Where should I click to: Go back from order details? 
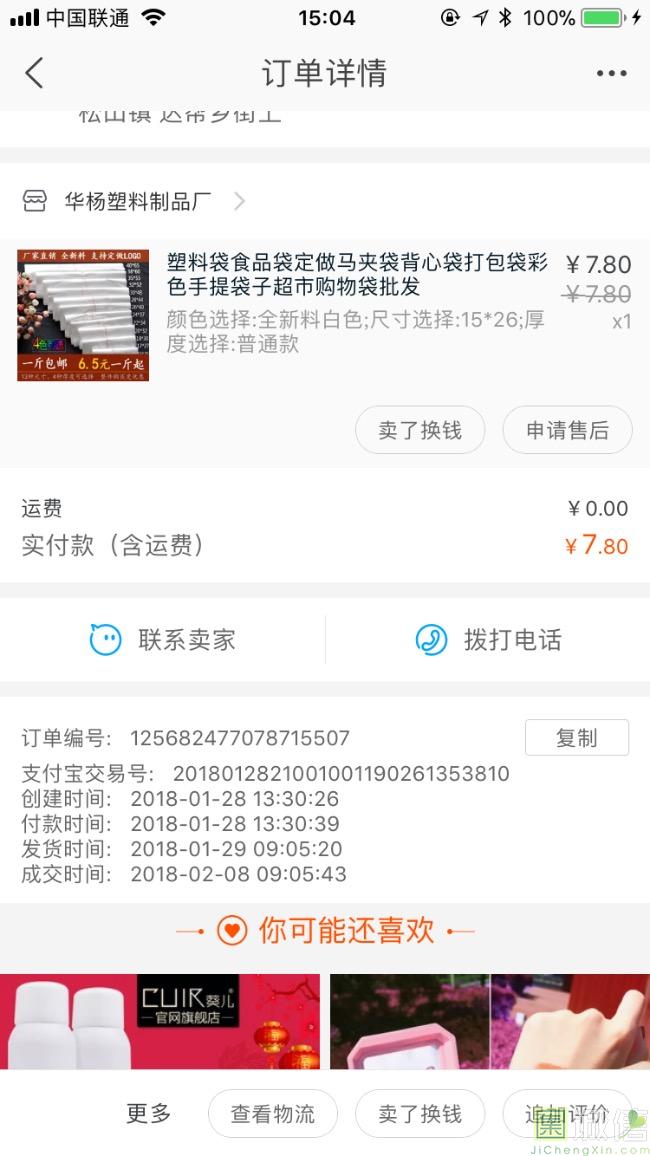[35, 73]
